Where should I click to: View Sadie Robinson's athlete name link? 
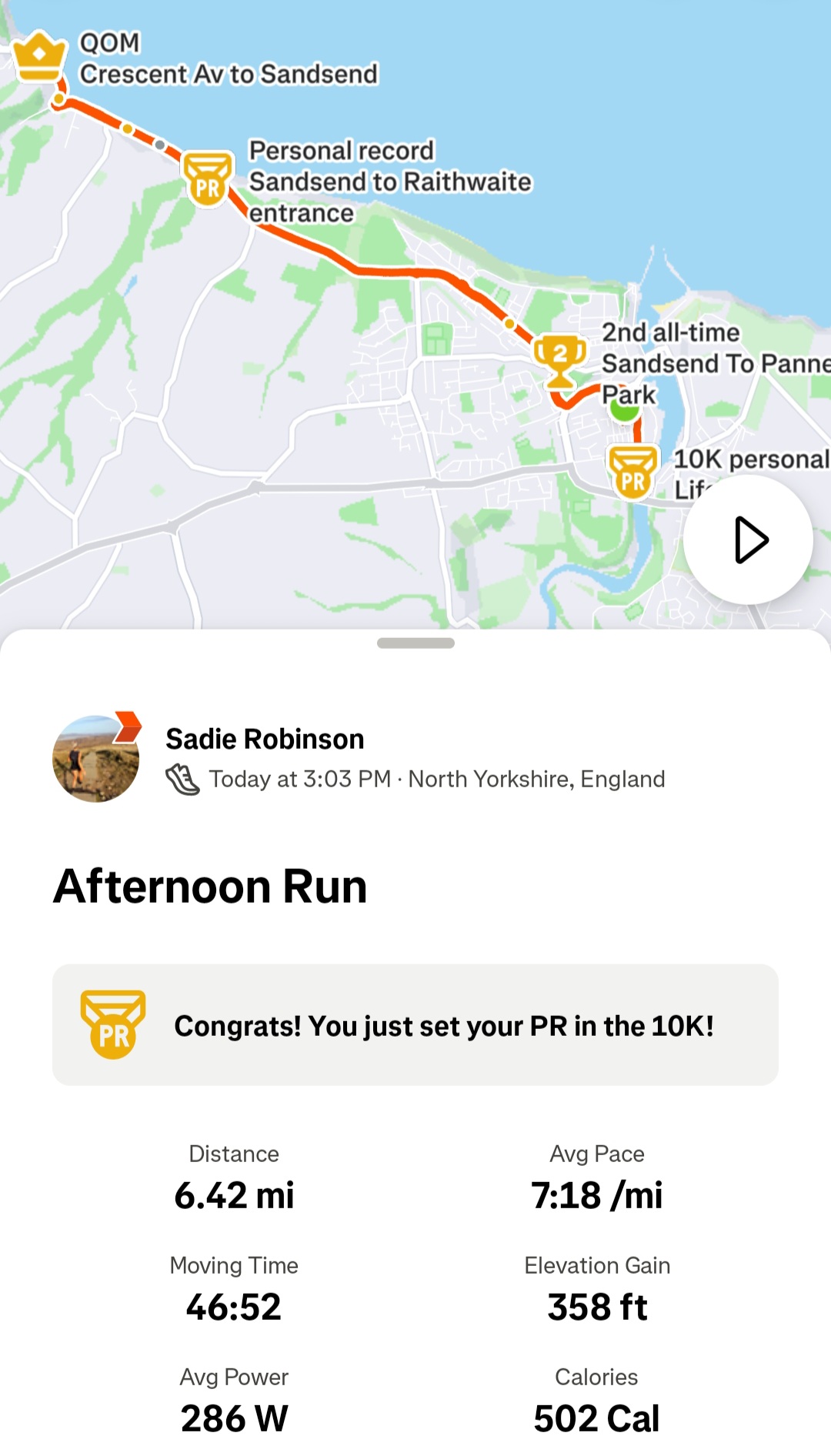pyautogui.click(x=265, y=739)
